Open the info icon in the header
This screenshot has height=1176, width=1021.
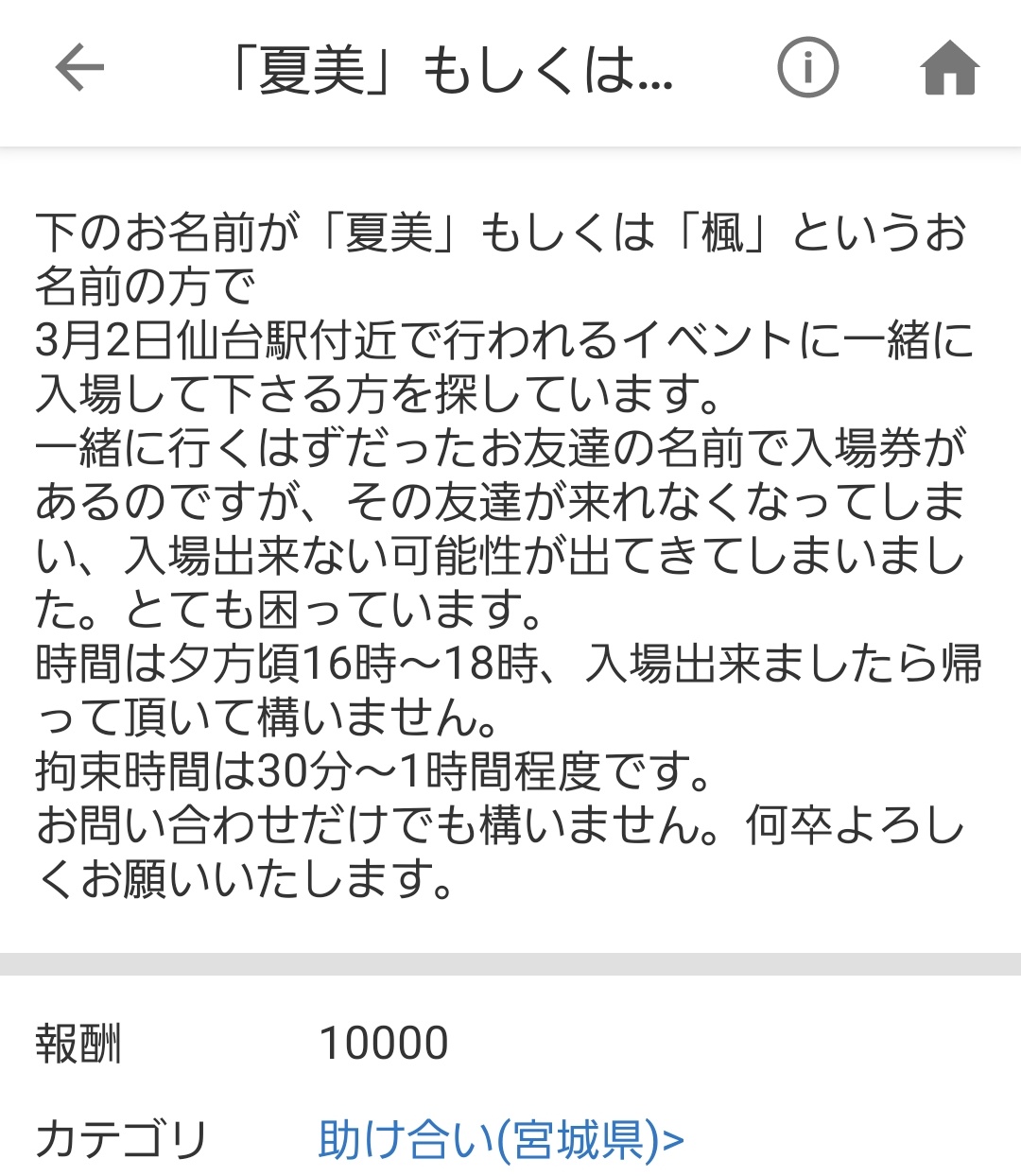[x=807, y=68]
